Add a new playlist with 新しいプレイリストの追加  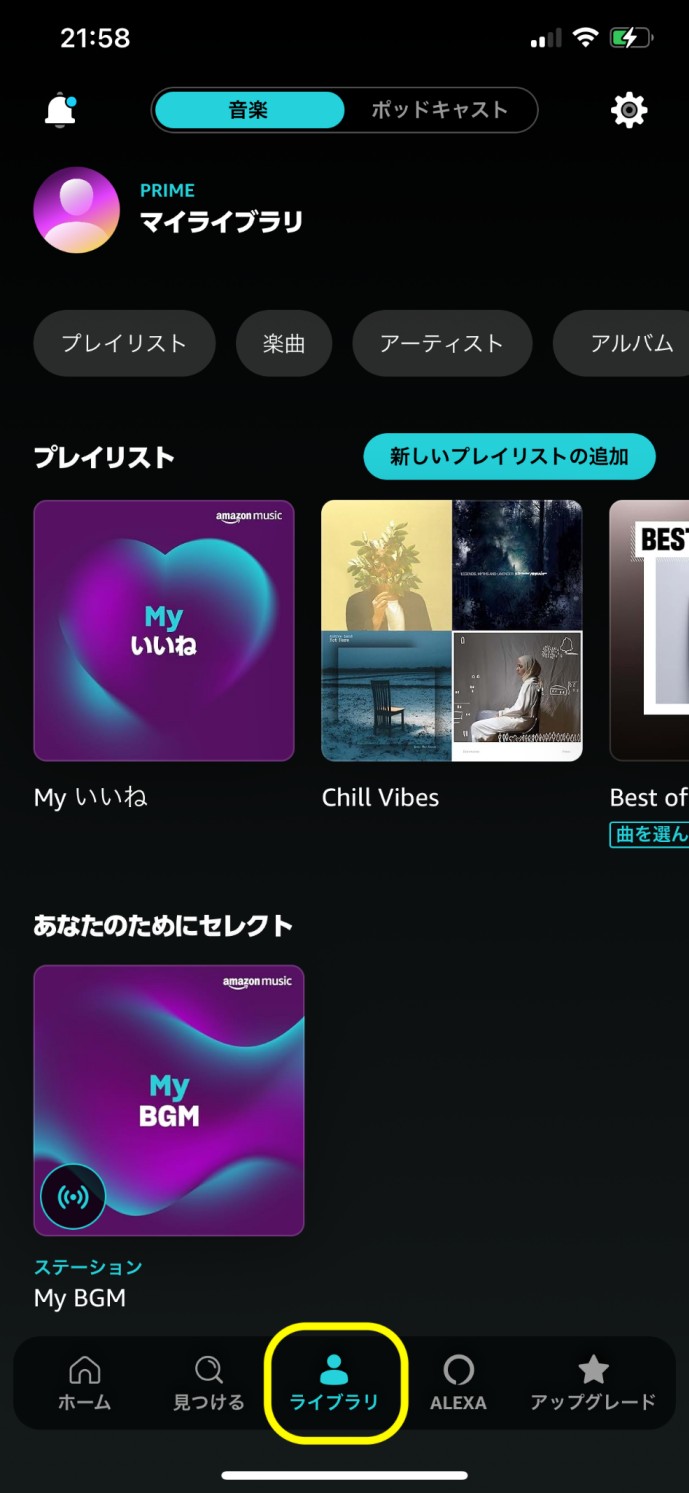tap(509, 457)
